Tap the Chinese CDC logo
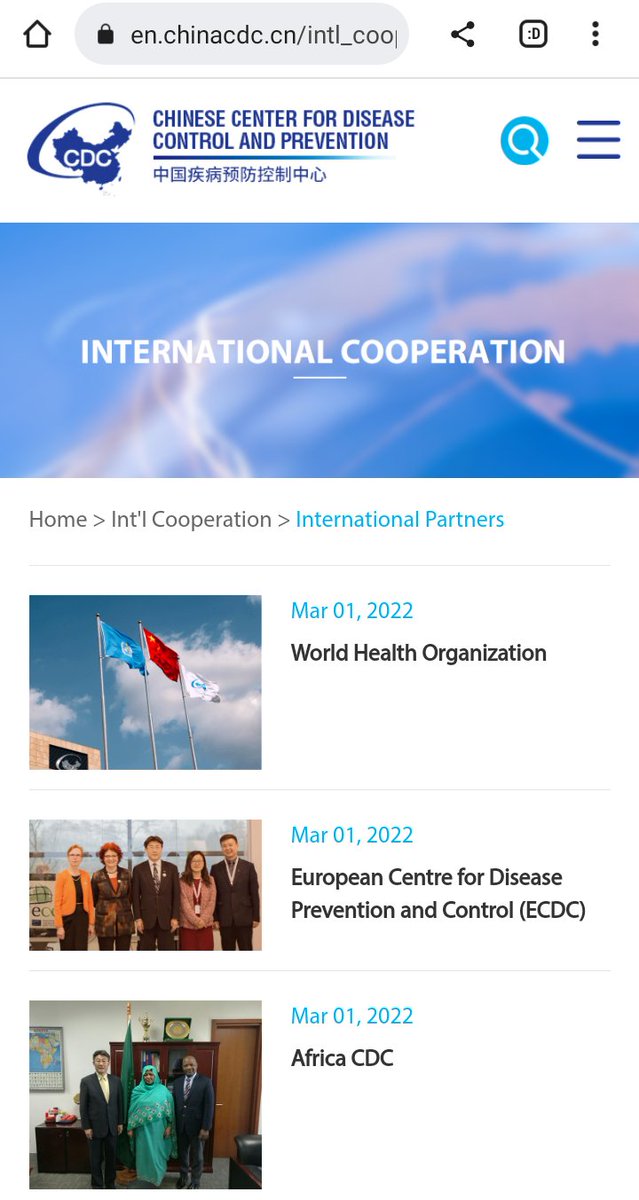 pyautogui.click(x=220, y=146)
